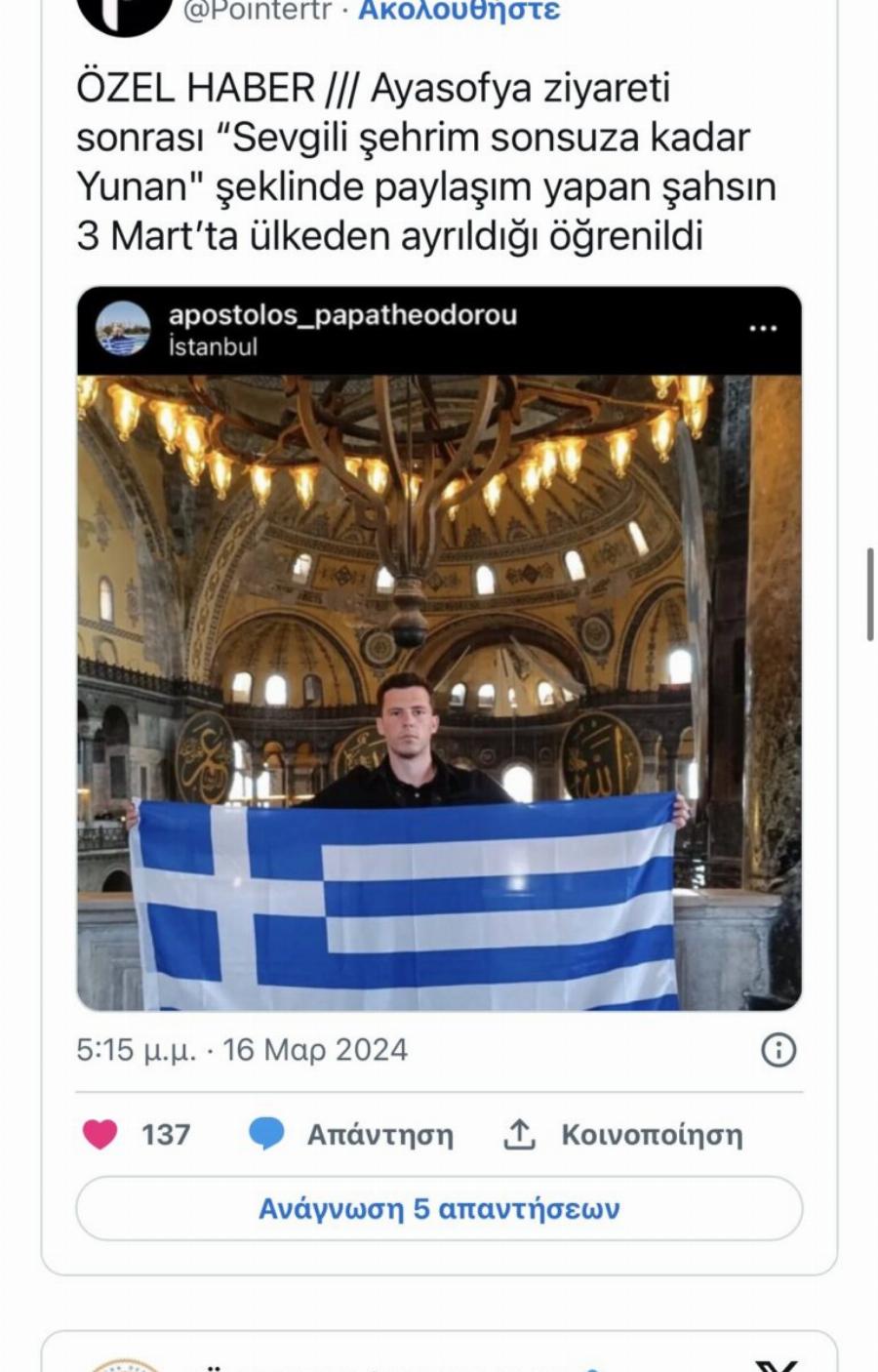Click apostolos_papatheodorou's profile picture

(x=124, y=329)
